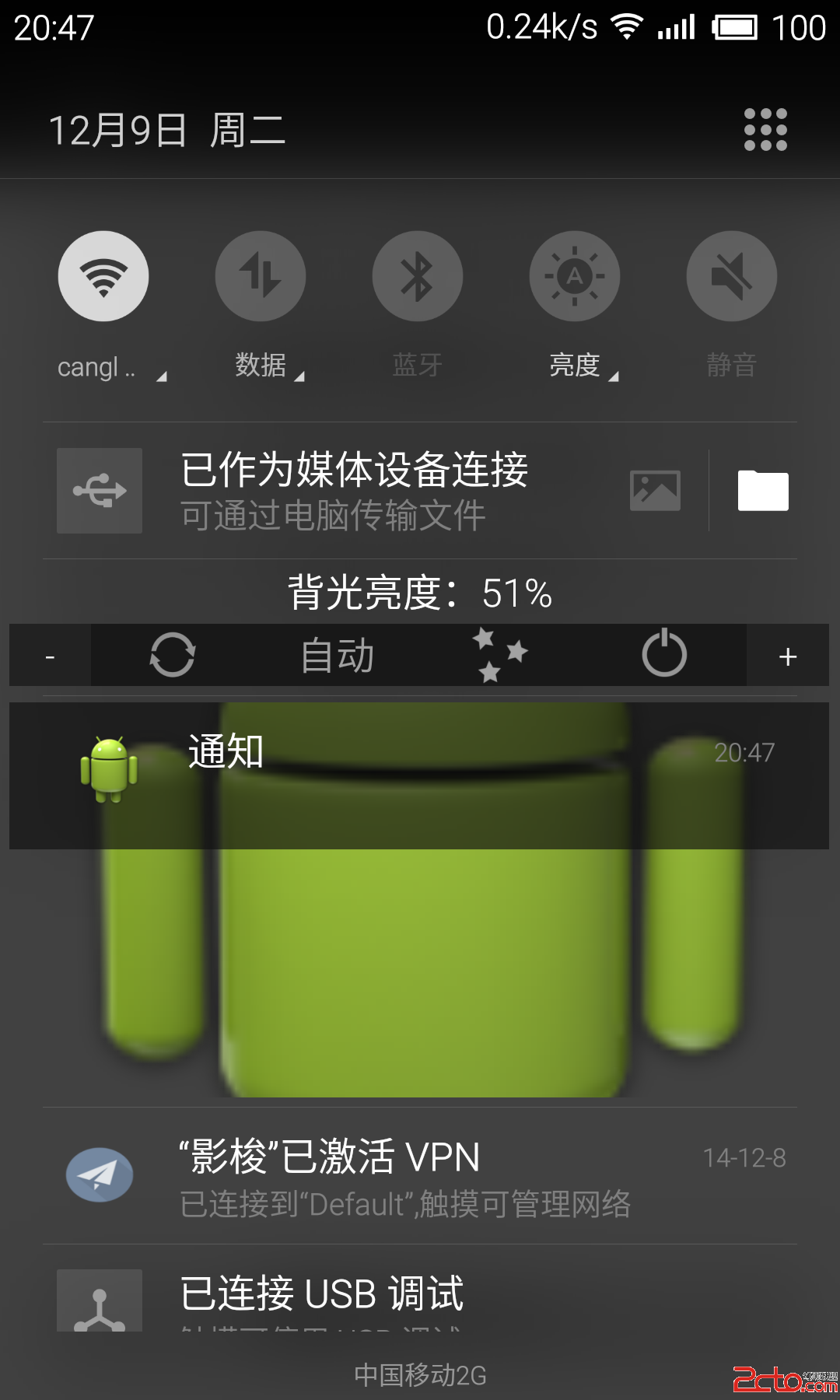Toggle the screen rotation control
This screenshot has width=840, height=1400.
pos(173,656)
